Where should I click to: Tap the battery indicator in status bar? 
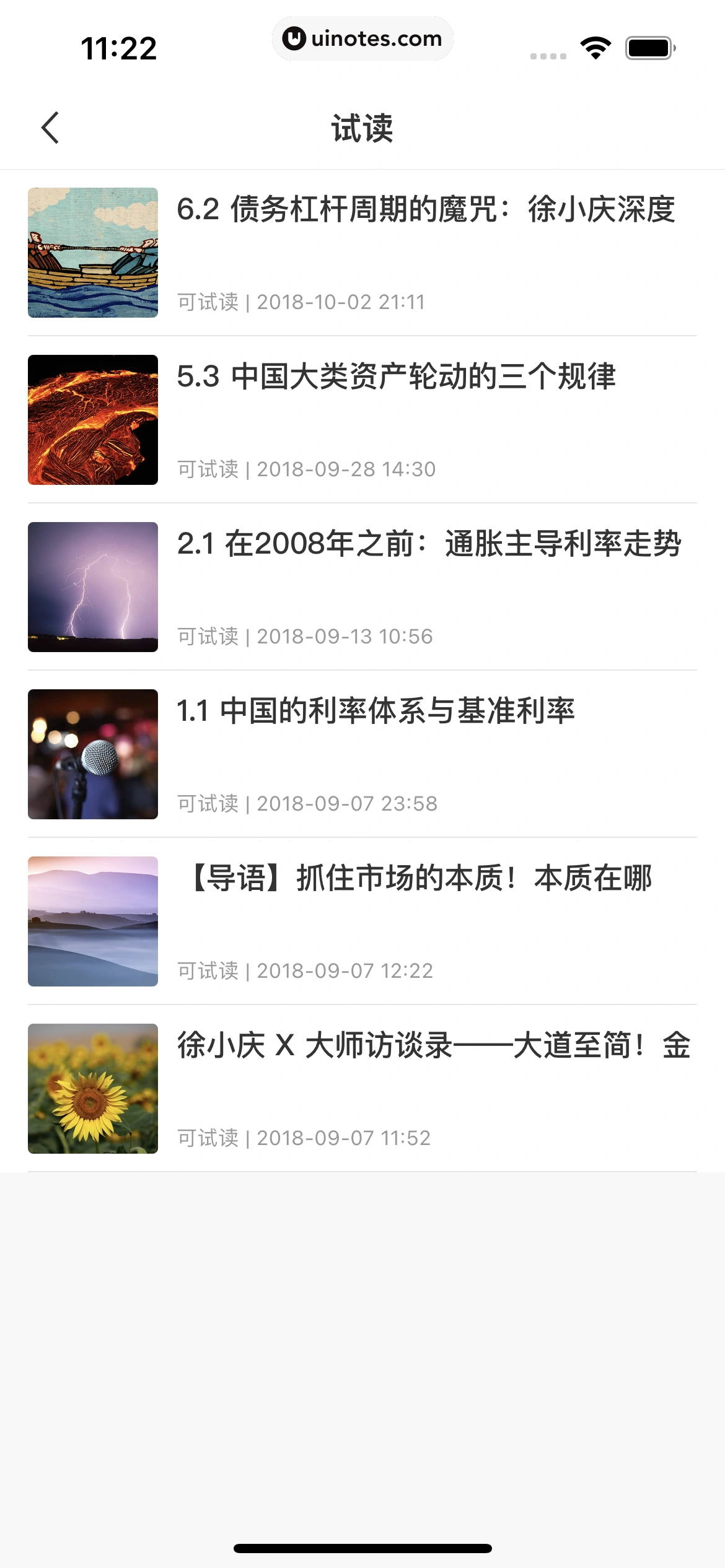(649, 48)
